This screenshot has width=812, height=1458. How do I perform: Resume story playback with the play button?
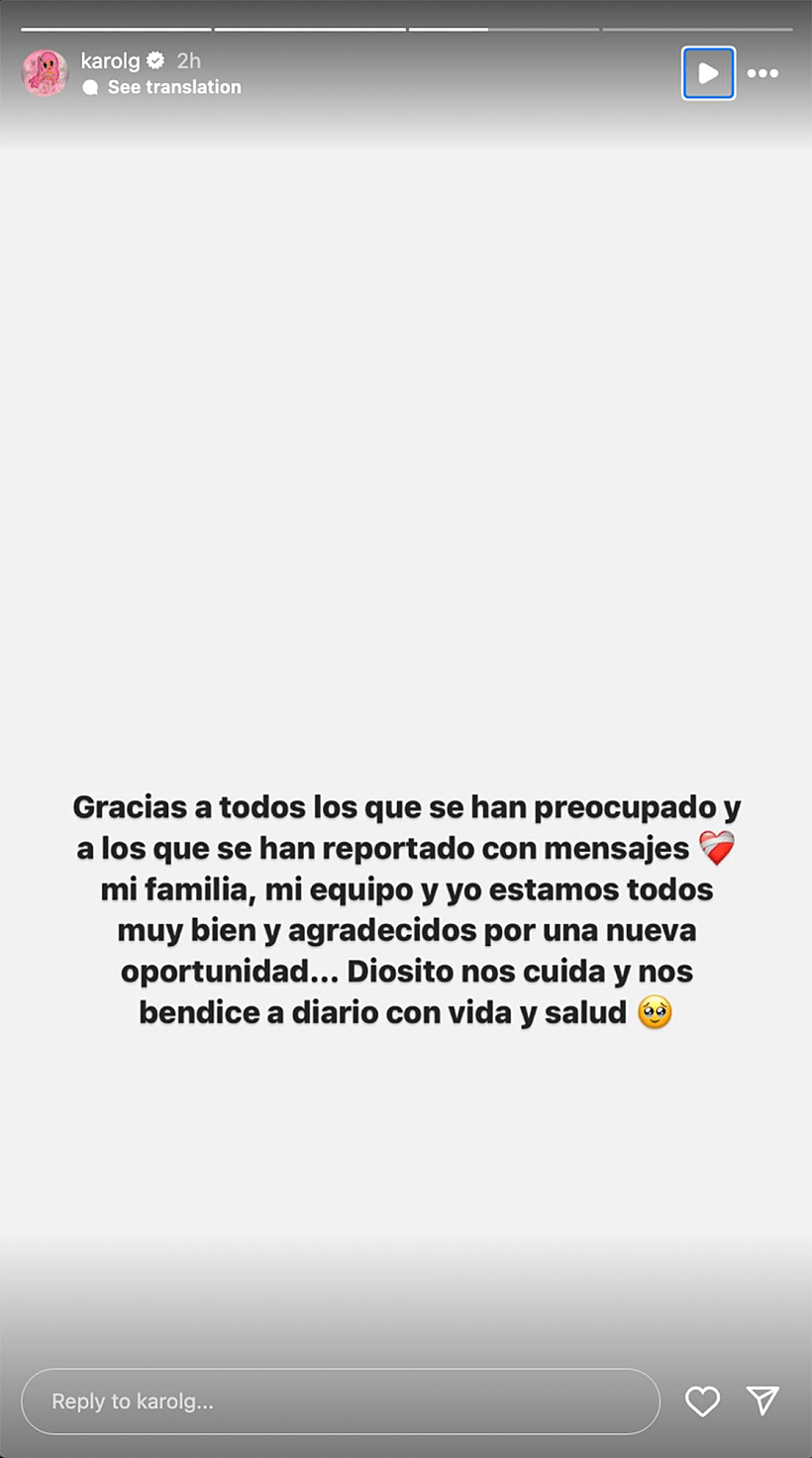pos(708,73)
